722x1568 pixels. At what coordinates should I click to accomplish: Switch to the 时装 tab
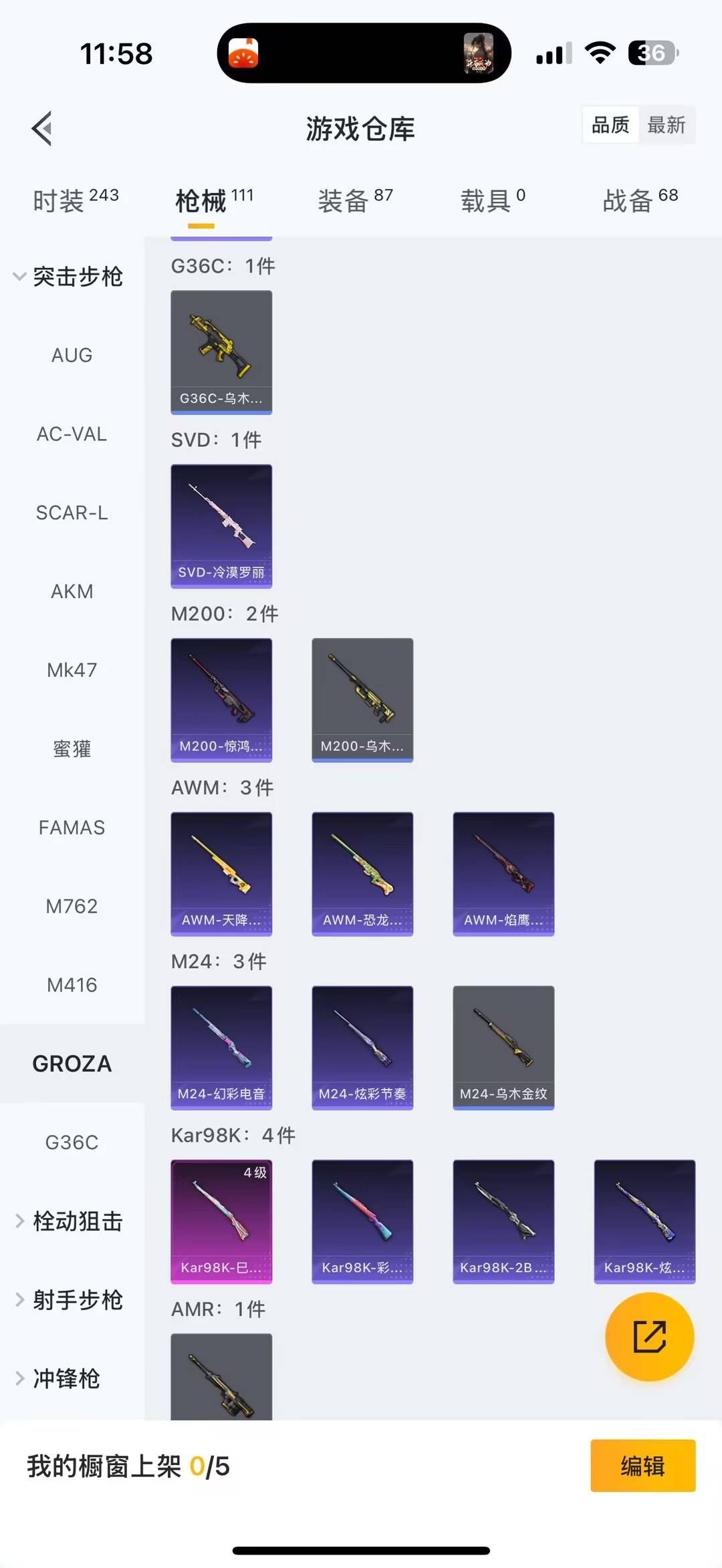(75, 200)
